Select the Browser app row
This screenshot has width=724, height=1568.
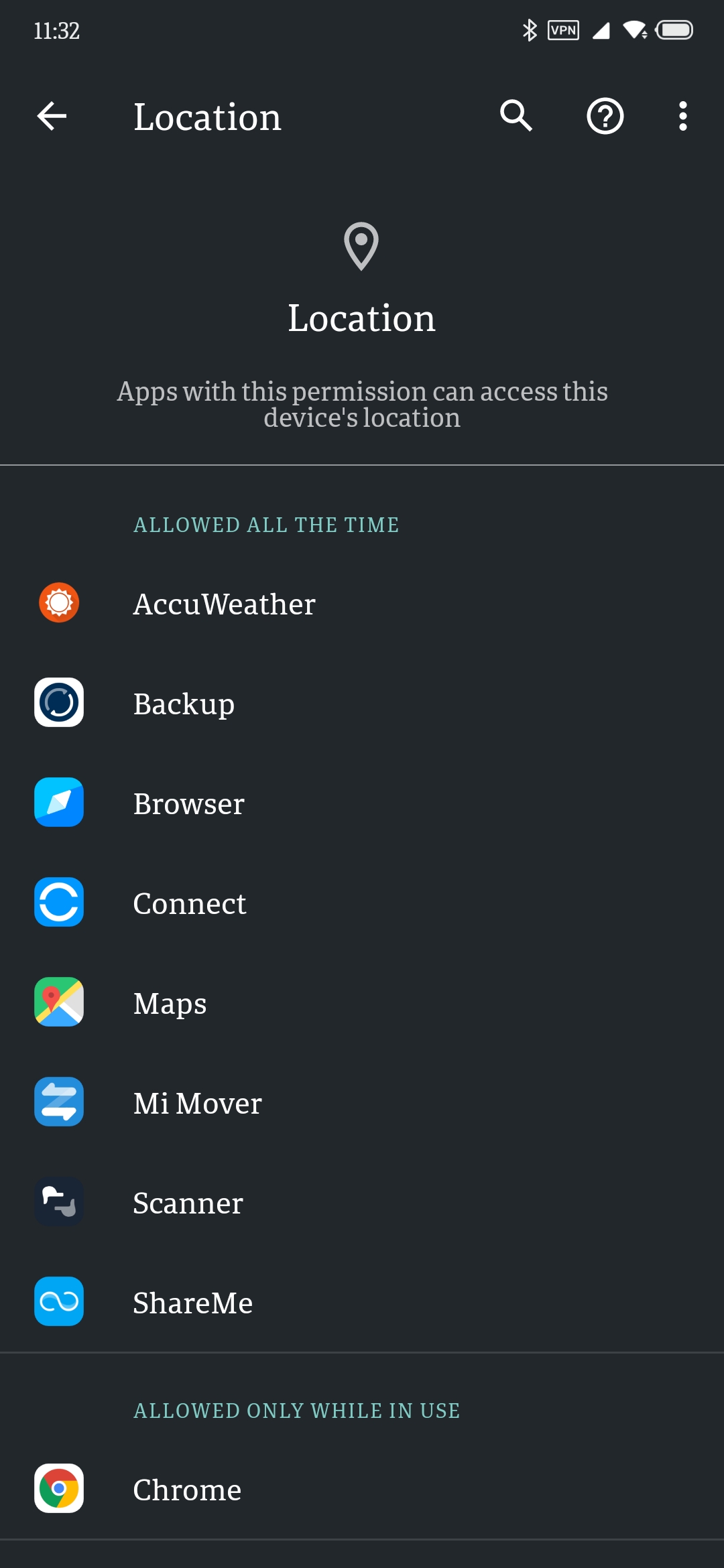point(362,803)
